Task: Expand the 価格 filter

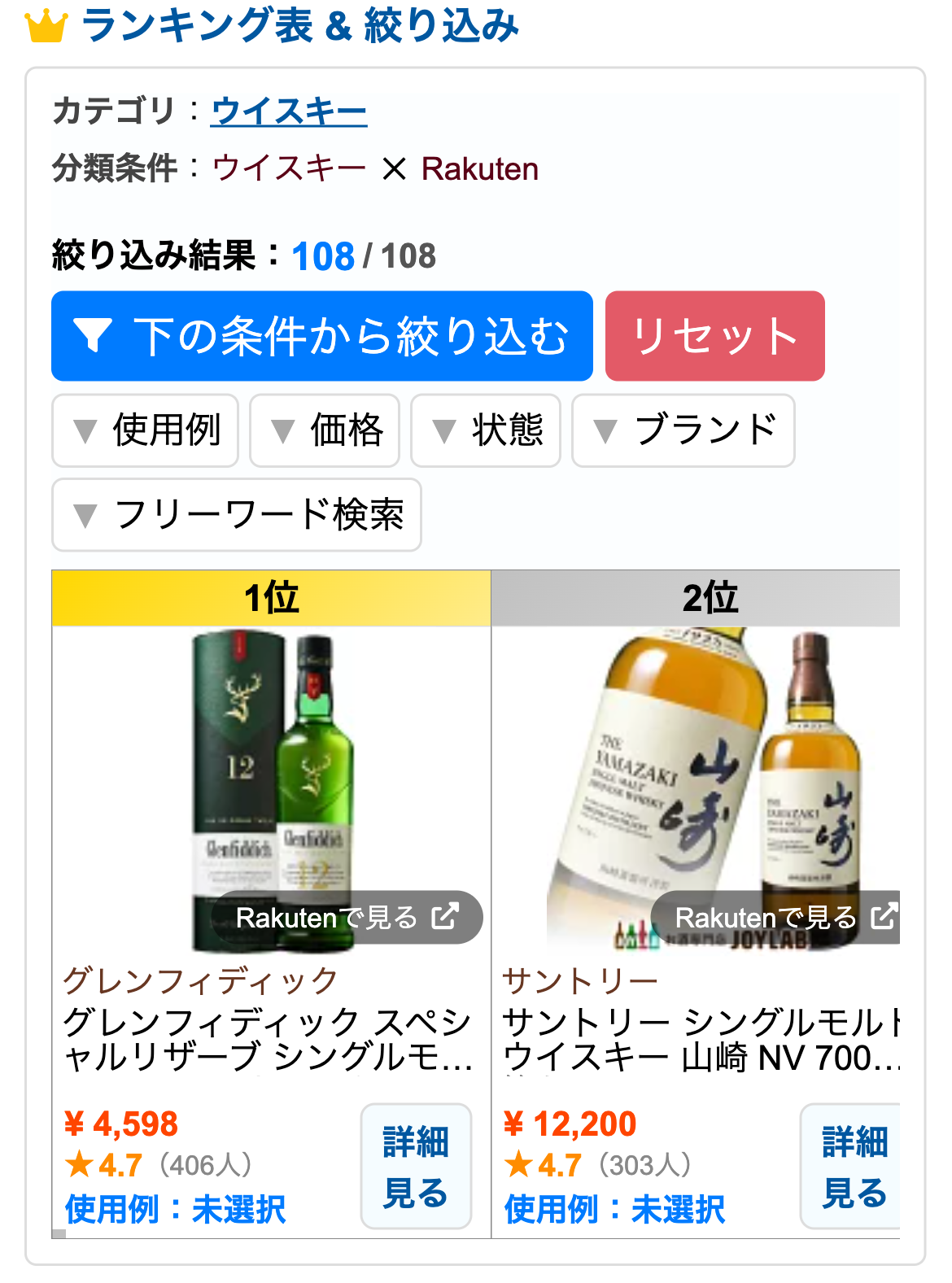Action: coord(324,430)
